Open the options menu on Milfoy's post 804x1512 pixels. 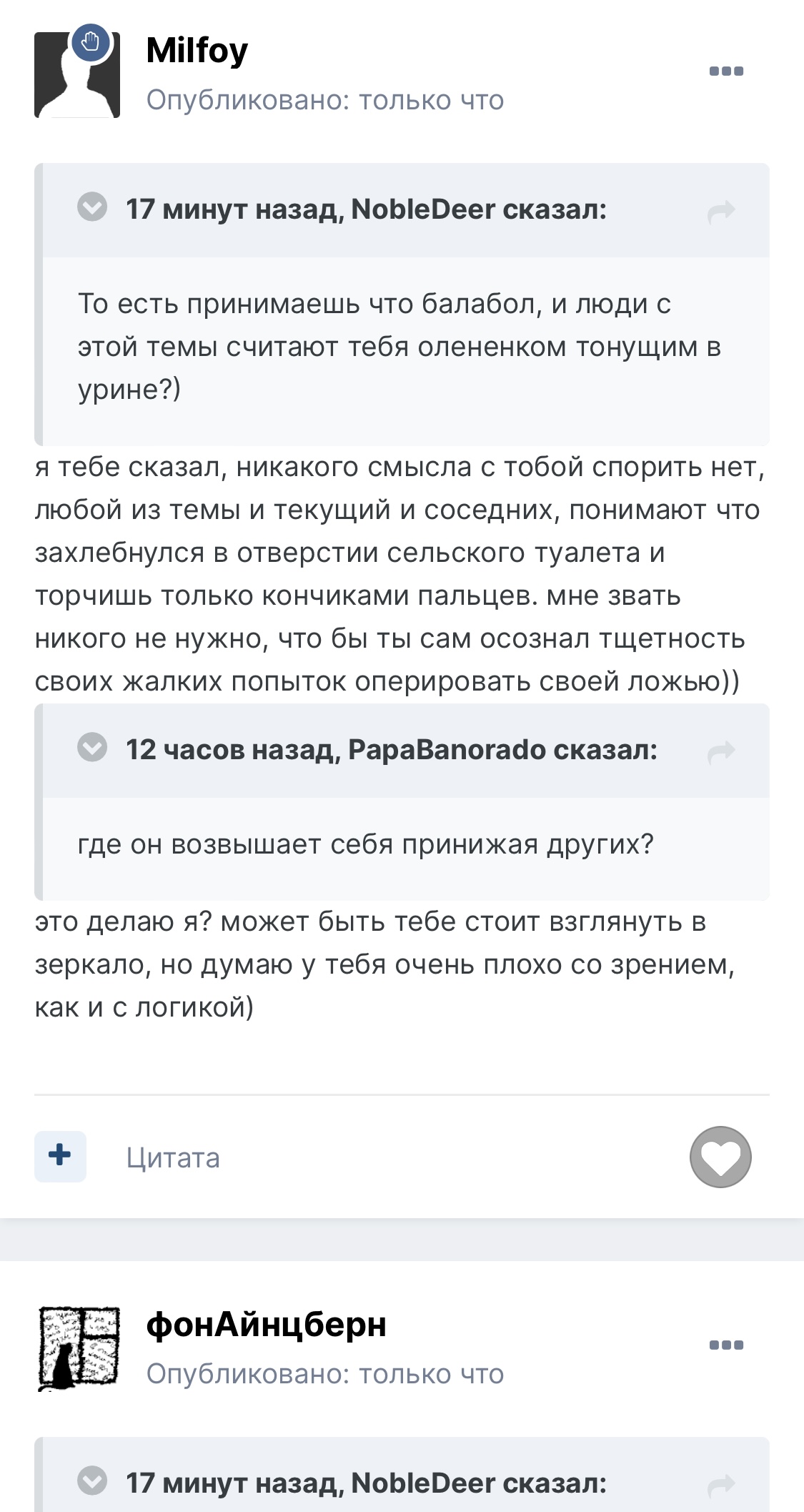pos(726,71)
